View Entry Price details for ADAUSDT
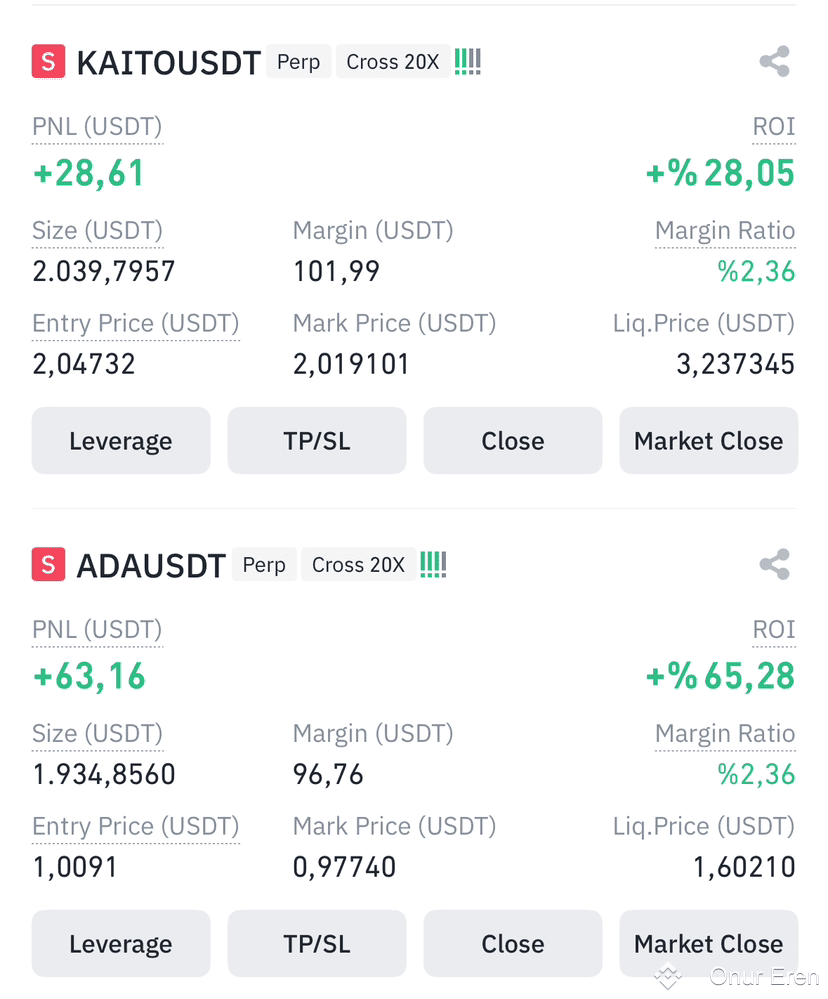The height and width of the screenshot is (999, 828). pyautogui.click(x=136, y=826)
